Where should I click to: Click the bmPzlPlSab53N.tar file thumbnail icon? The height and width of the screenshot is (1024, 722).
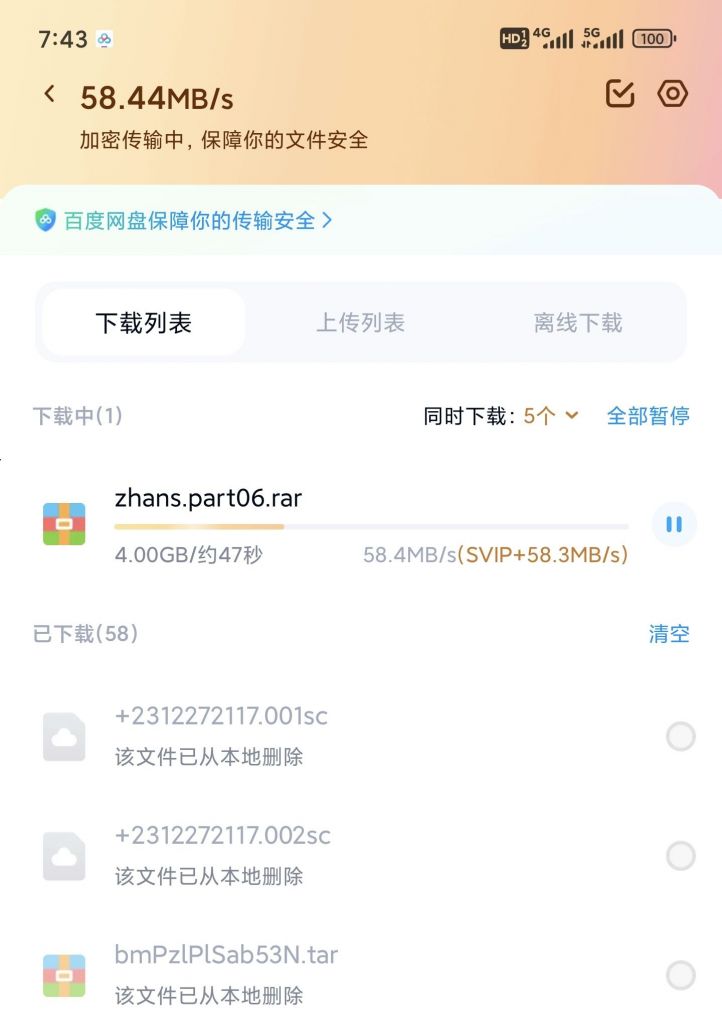[x=64, y=975]
